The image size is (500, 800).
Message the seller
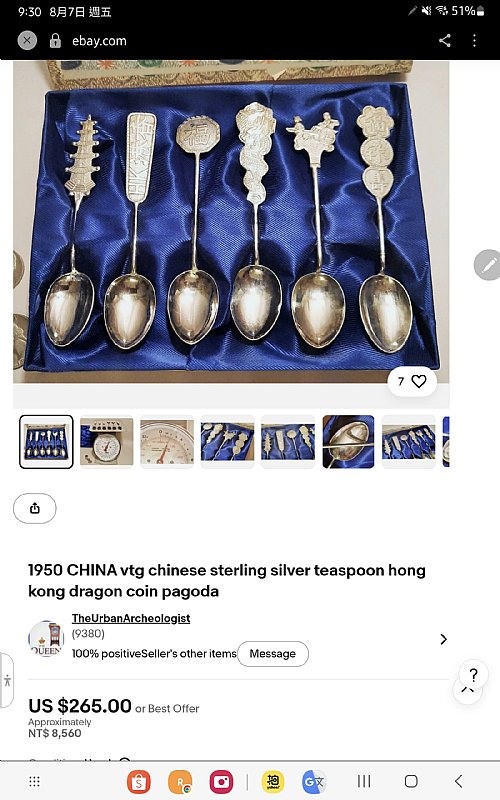coord(272,654)
